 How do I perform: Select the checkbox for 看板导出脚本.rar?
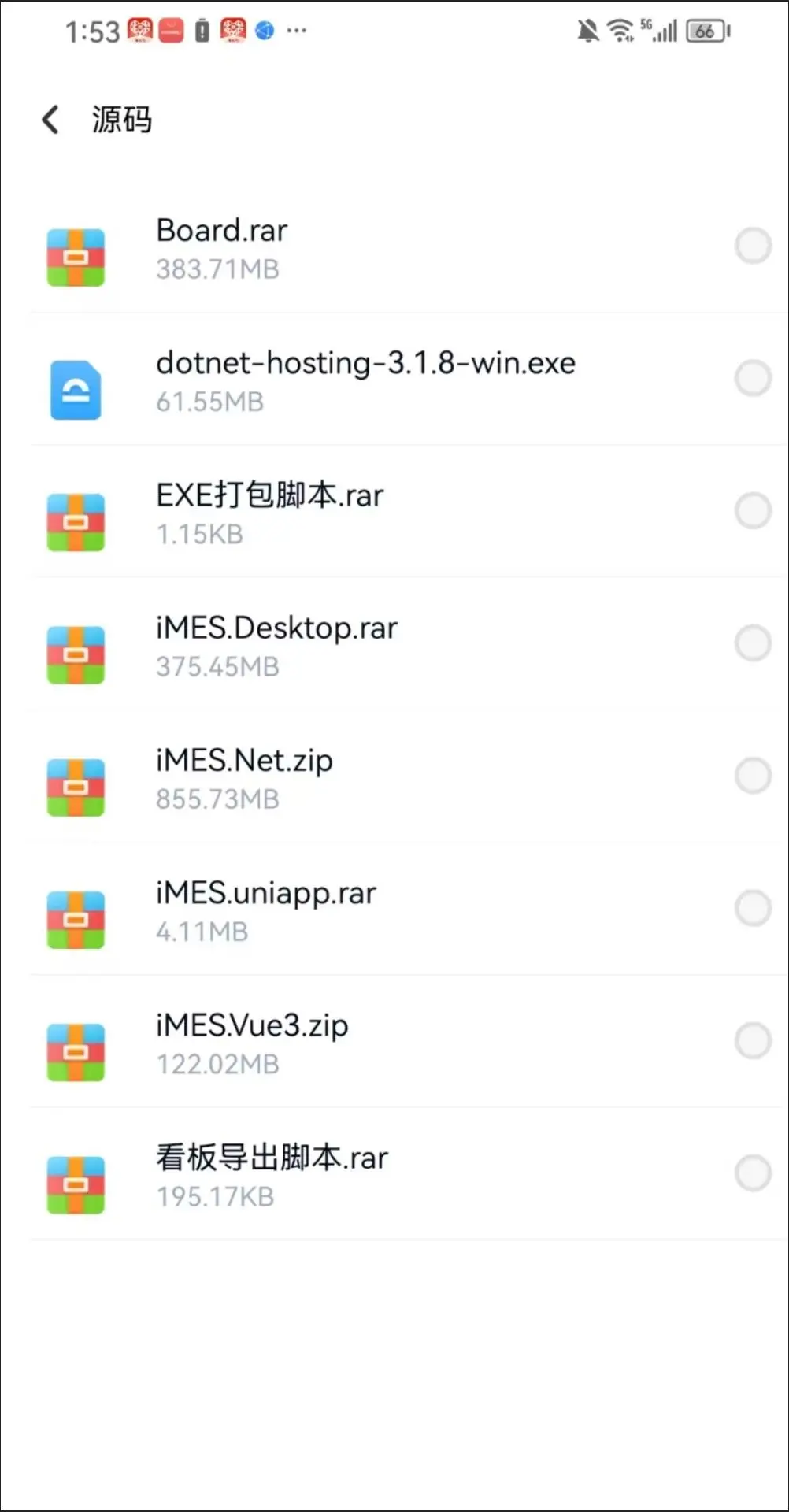click(x=754, y=1173)
